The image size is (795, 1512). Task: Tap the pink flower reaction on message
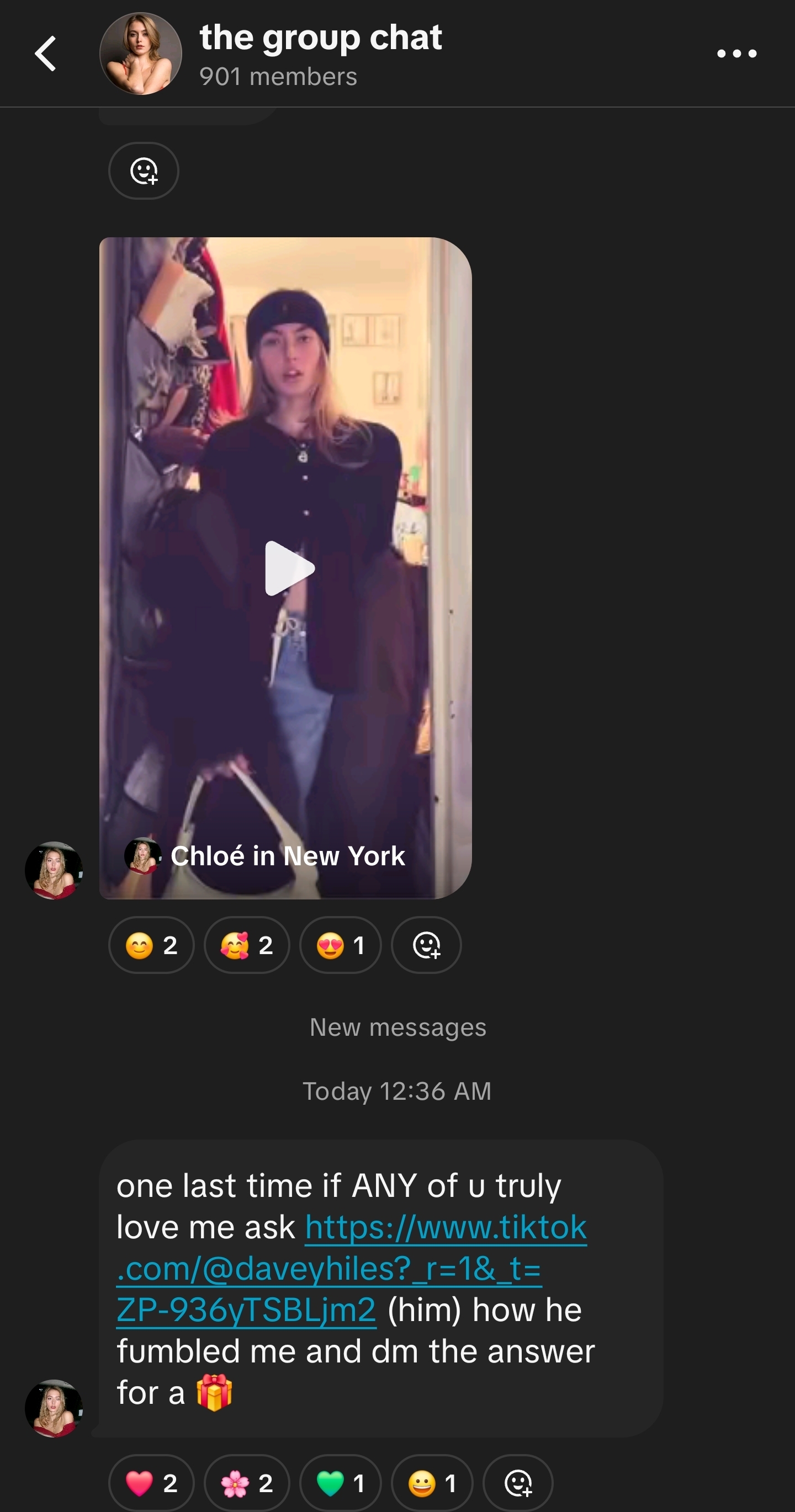click(247, 1483)
